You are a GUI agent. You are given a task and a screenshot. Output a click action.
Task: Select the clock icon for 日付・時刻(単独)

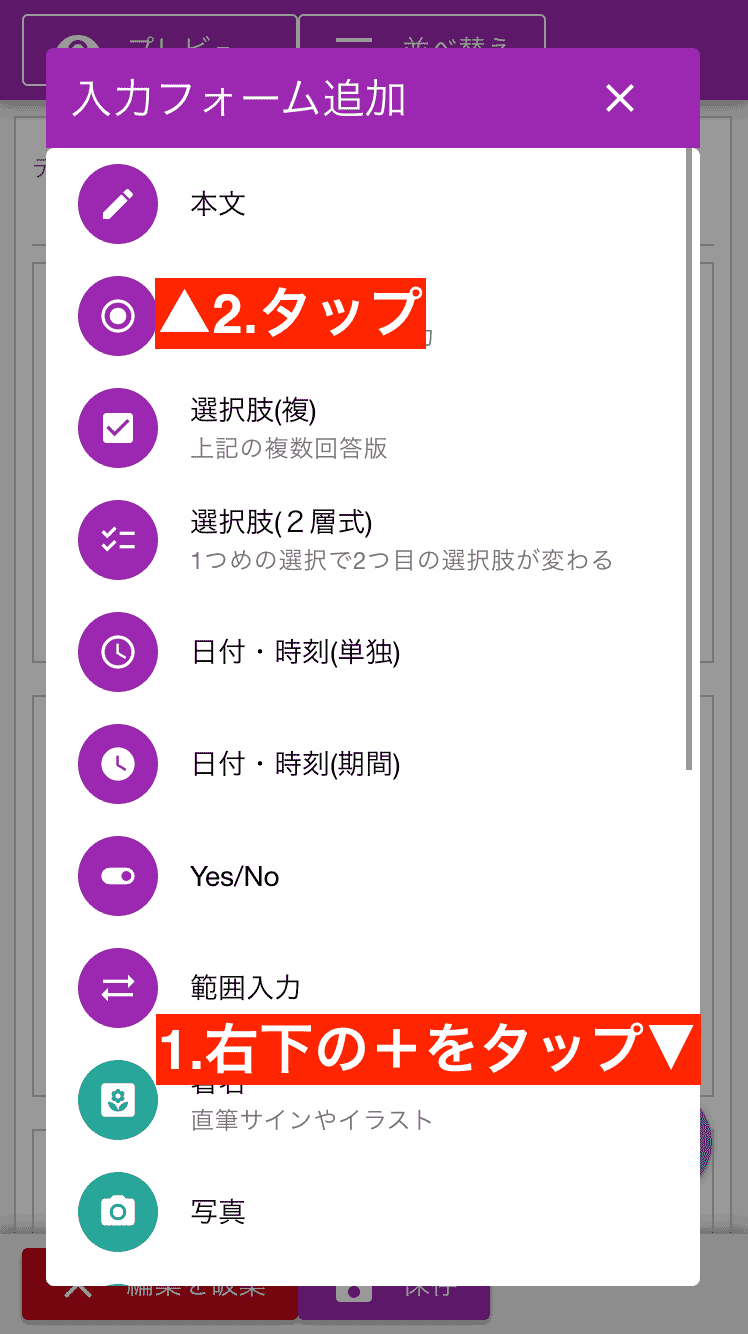pos(117,652)
